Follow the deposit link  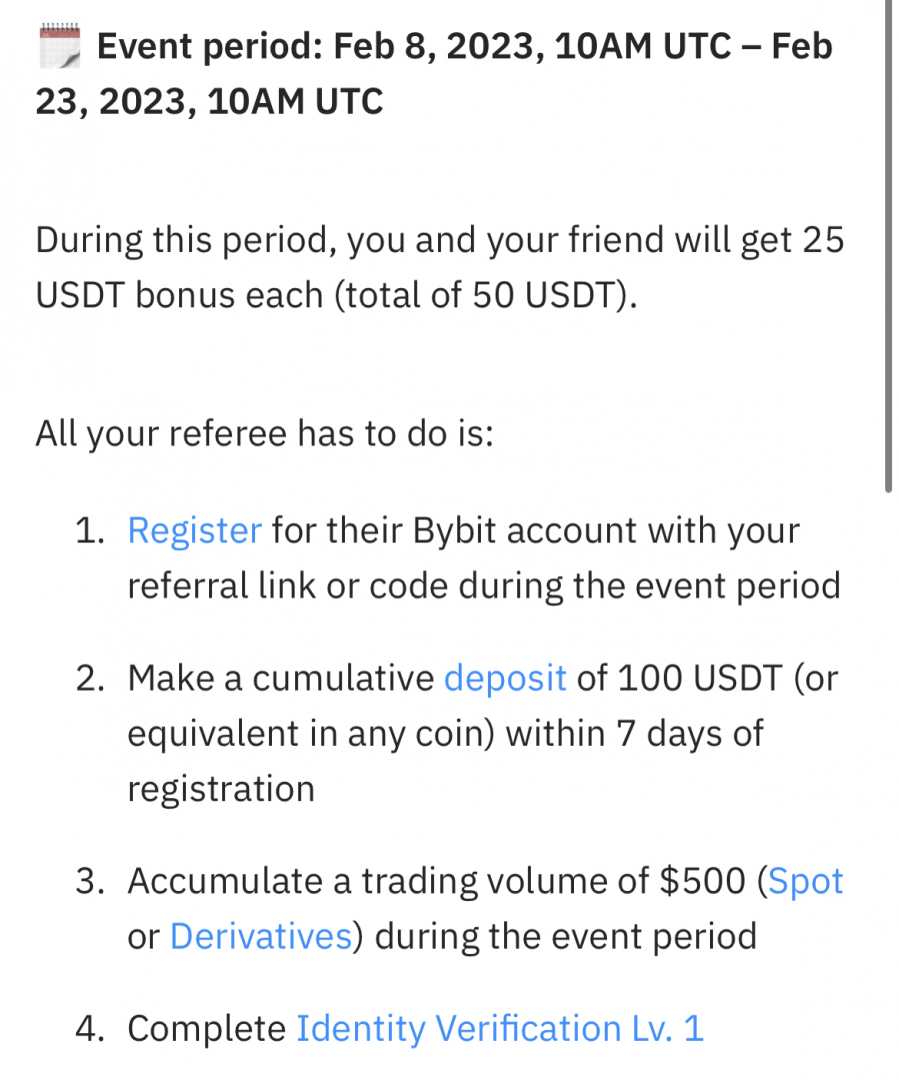click(505, 678)
